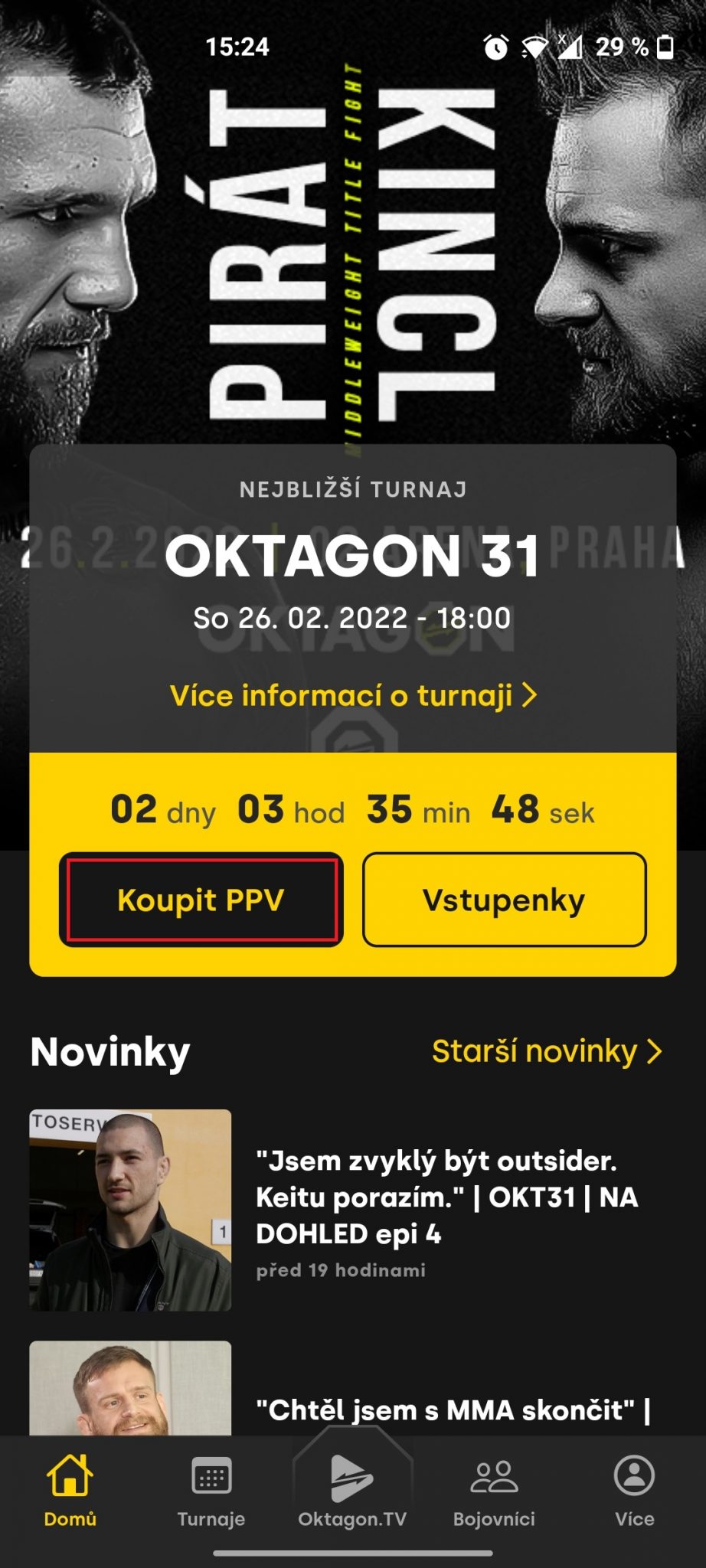The width and height of the screenshot is (706, 1568).
Task: View Starší novinky
Action: pos(547,1051)
